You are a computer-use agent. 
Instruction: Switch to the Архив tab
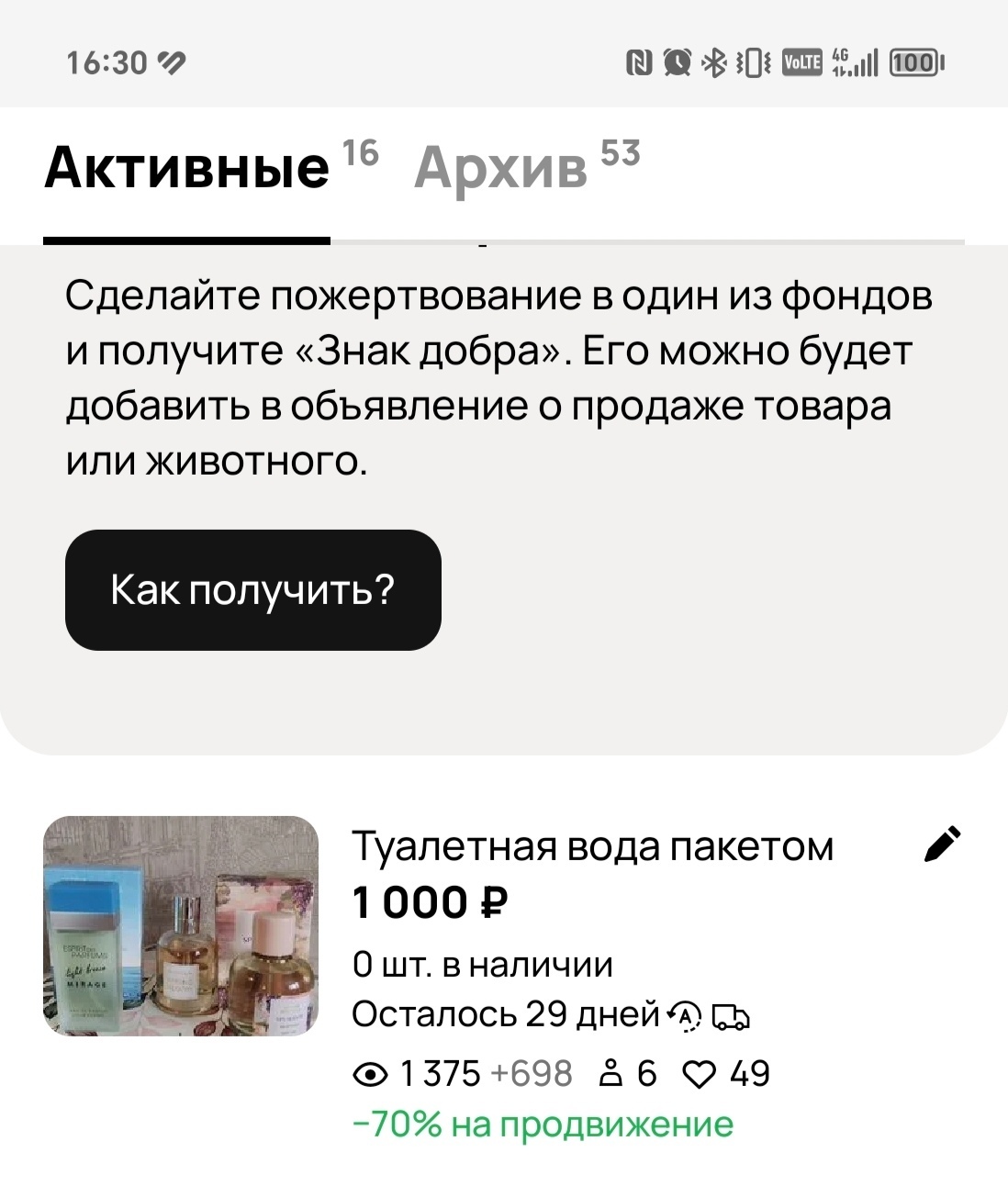[x=503, y=169]
